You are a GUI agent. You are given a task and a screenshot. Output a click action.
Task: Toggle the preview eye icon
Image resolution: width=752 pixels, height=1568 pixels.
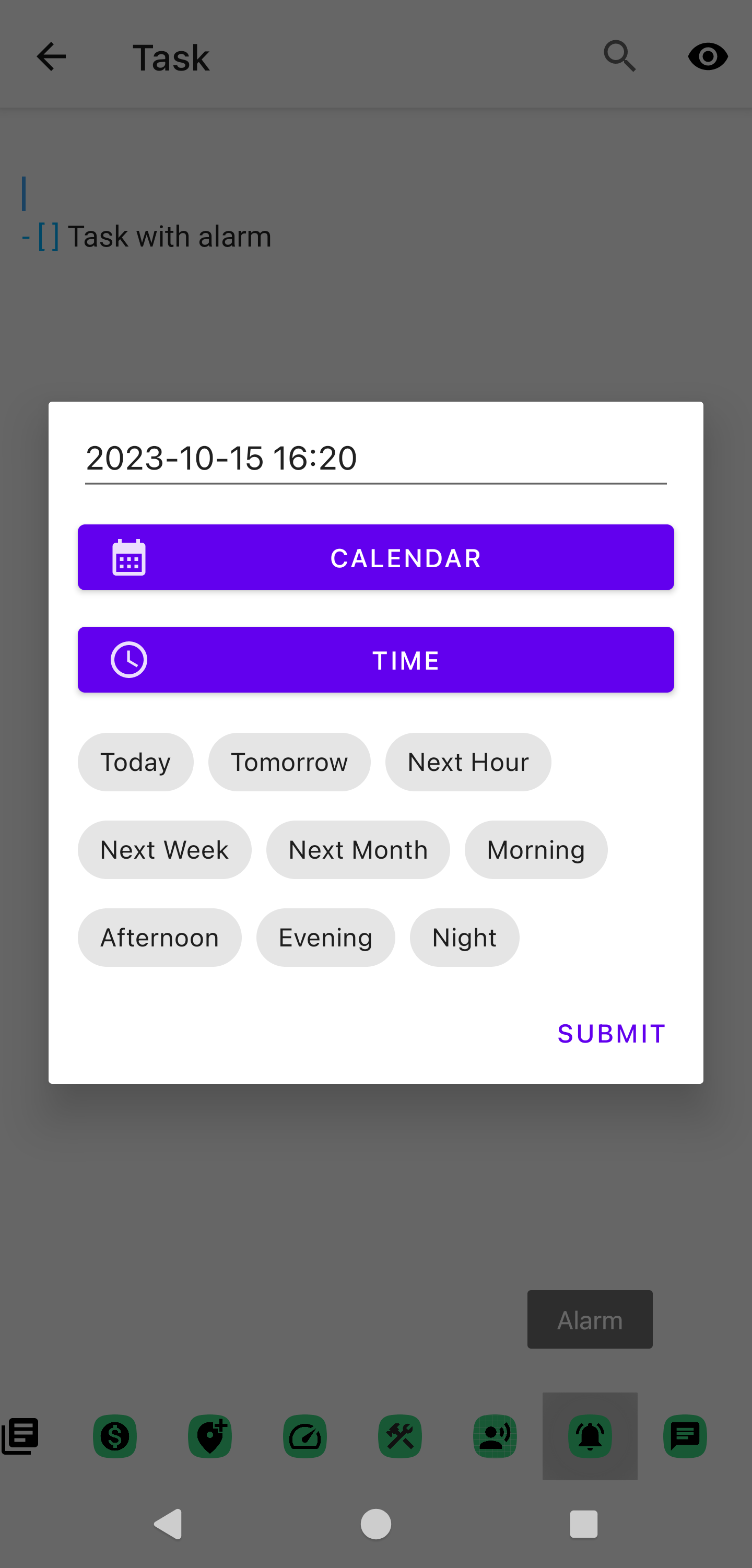pos(708,56)
